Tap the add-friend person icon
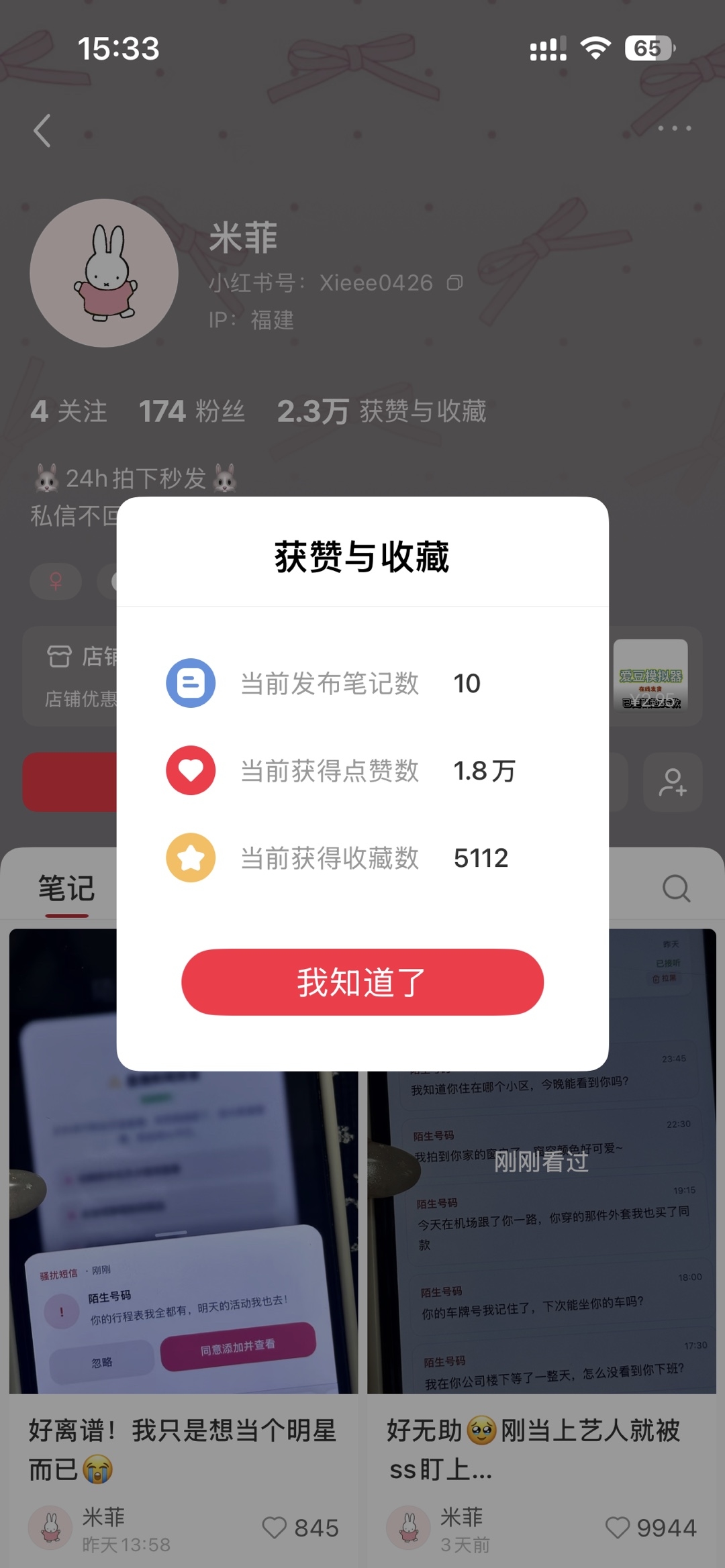725x1568 pixels. (673, 782)
